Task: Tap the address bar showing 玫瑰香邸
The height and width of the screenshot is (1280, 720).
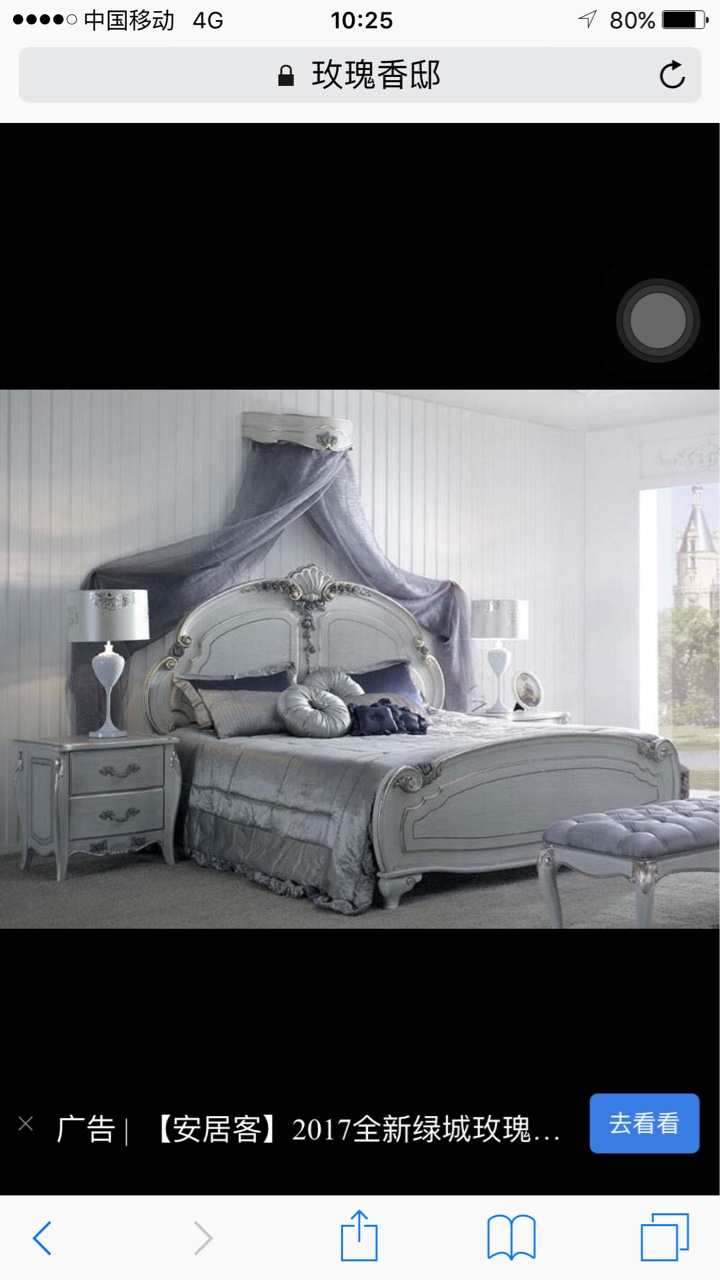Action: pos(360,75)
